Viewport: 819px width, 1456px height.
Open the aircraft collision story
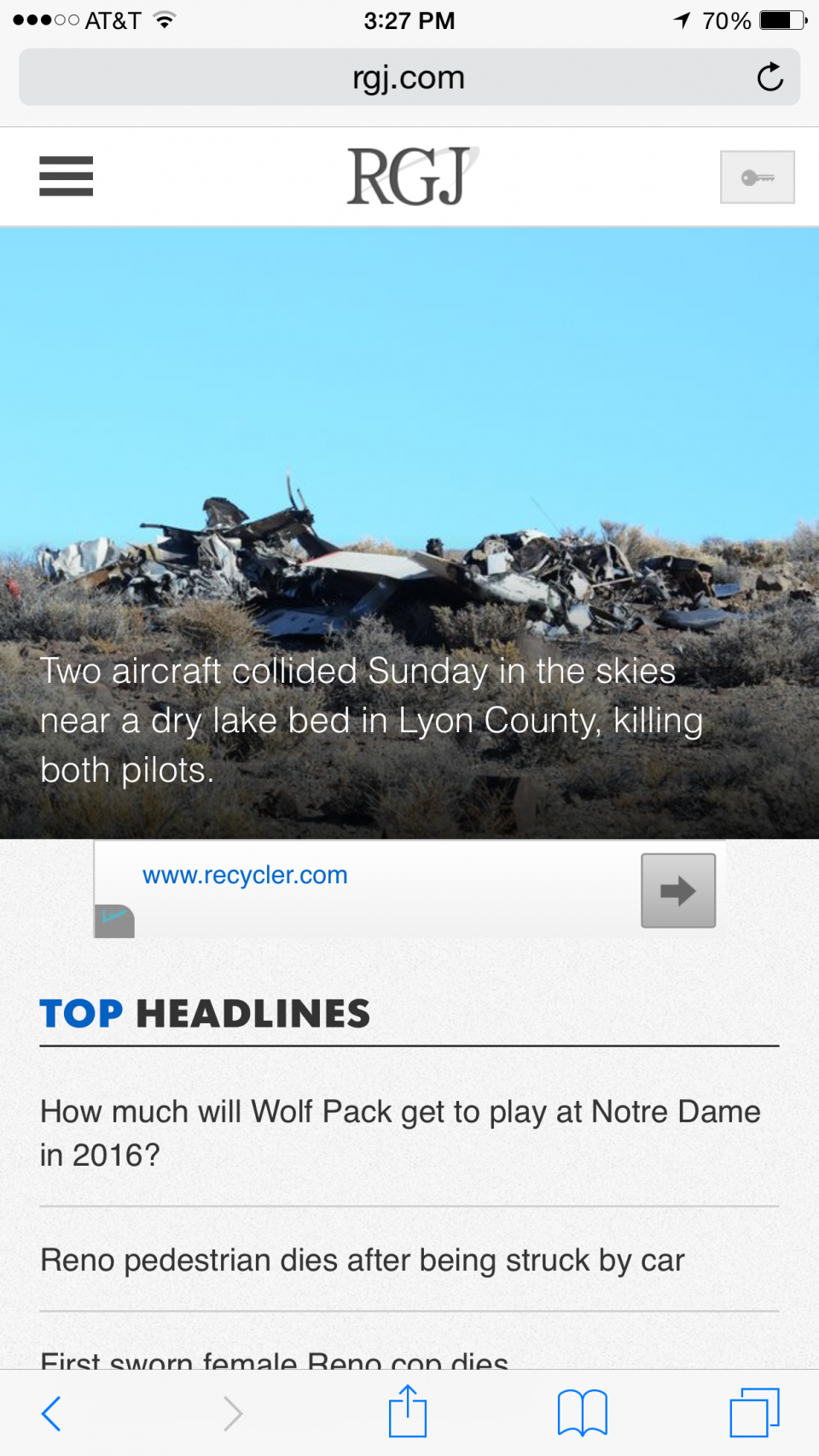coord(371,720)
